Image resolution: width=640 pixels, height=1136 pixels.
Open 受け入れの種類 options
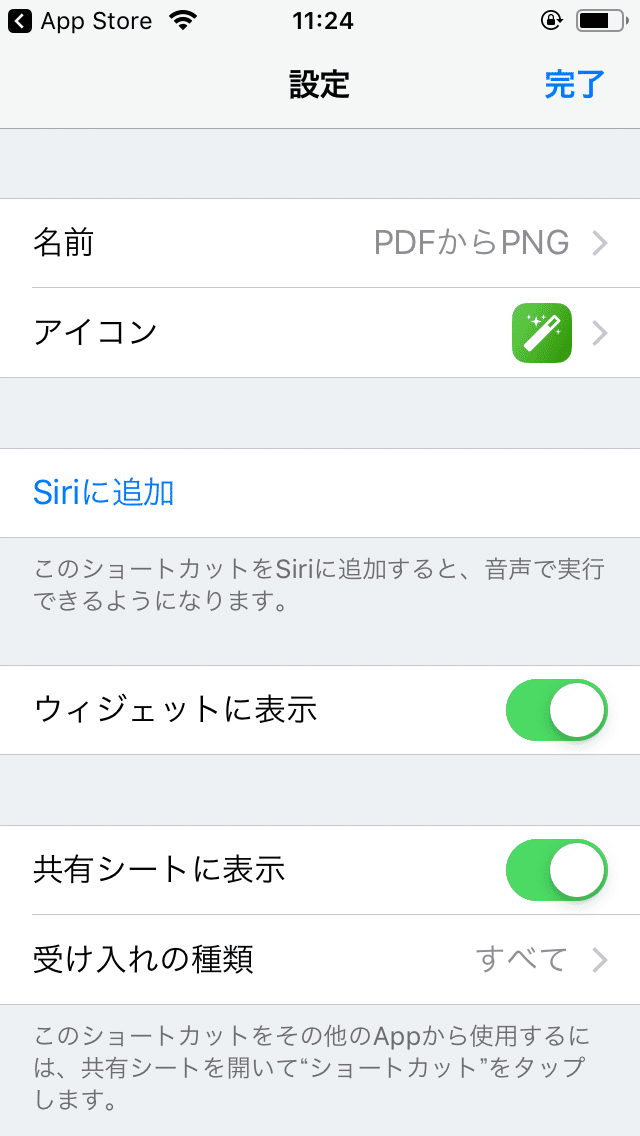point(320,960)
